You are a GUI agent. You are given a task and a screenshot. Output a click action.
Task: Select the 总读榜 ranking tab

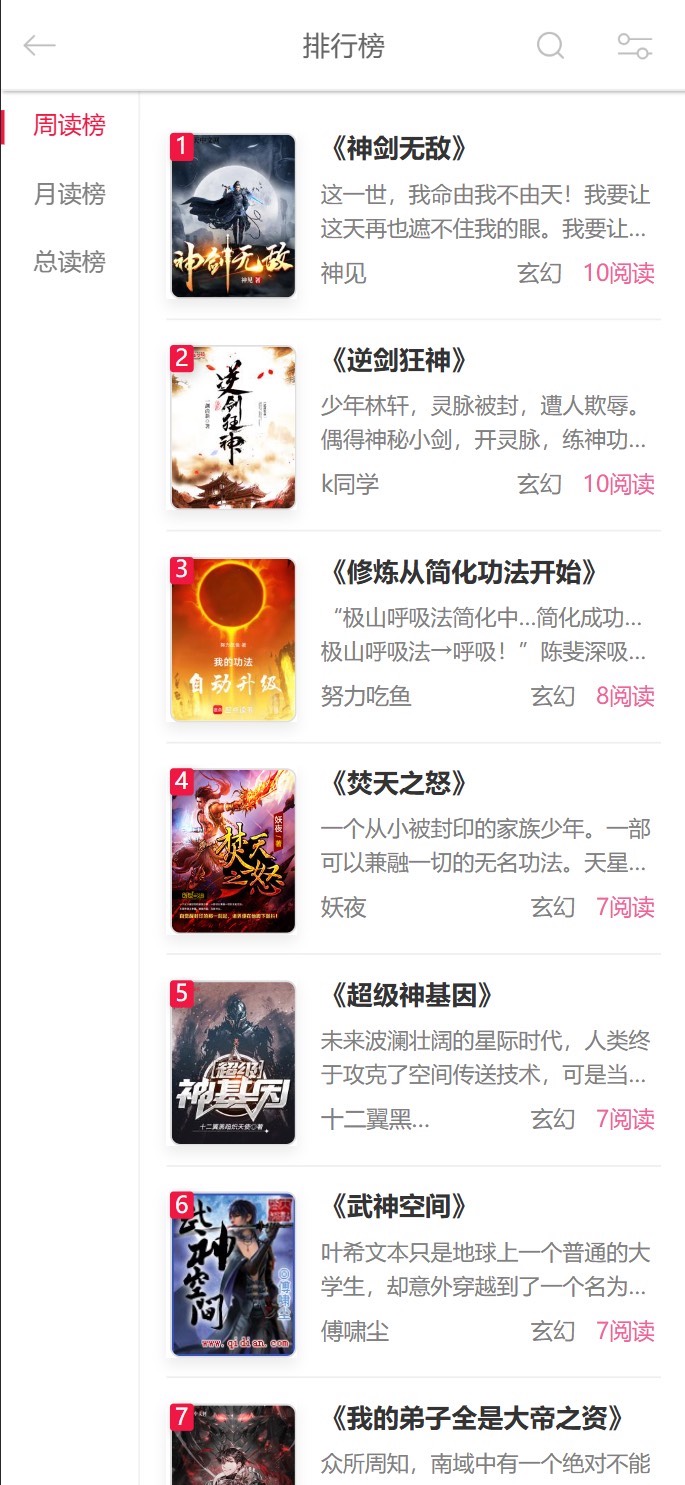[69, 262]
